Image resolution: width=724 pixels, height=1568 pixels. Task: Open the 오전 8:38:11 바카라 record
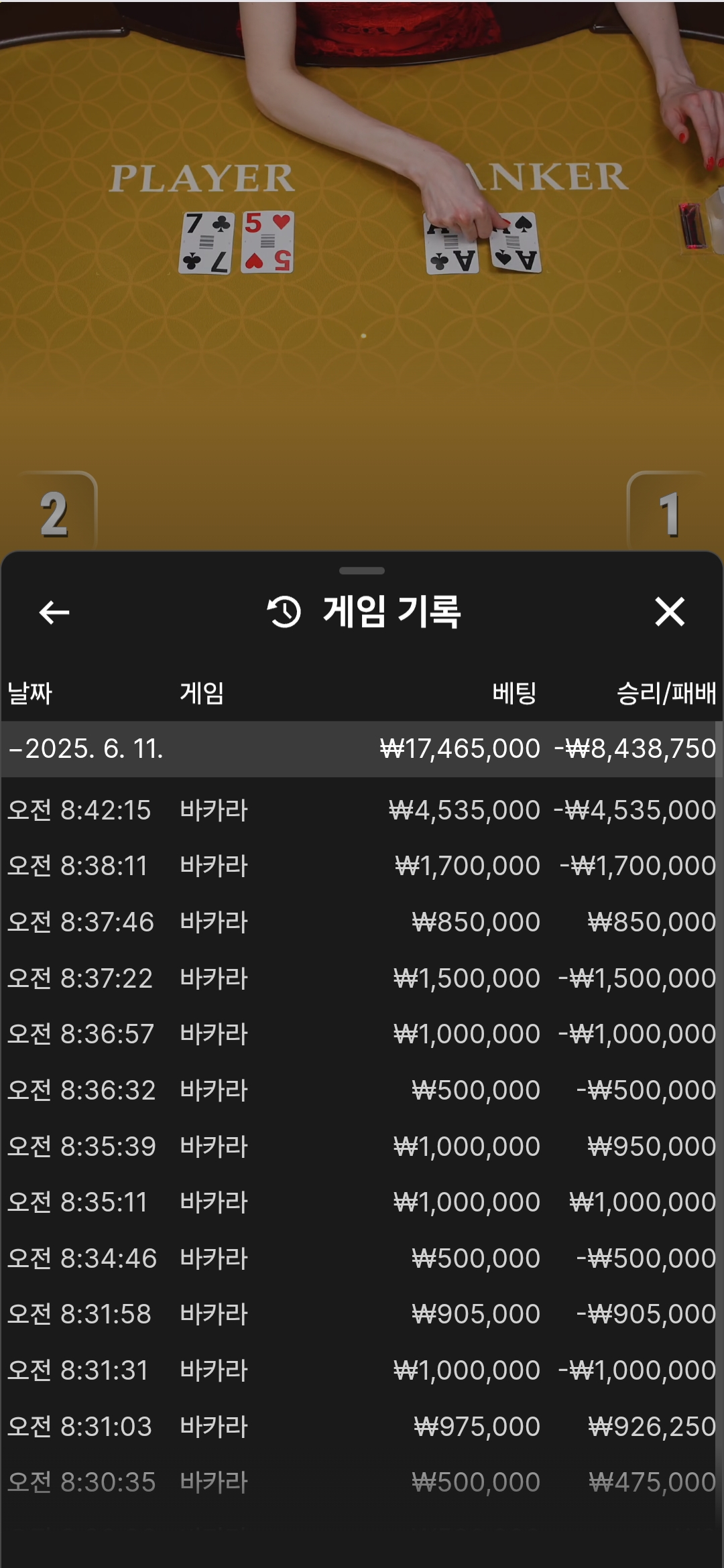362,866
